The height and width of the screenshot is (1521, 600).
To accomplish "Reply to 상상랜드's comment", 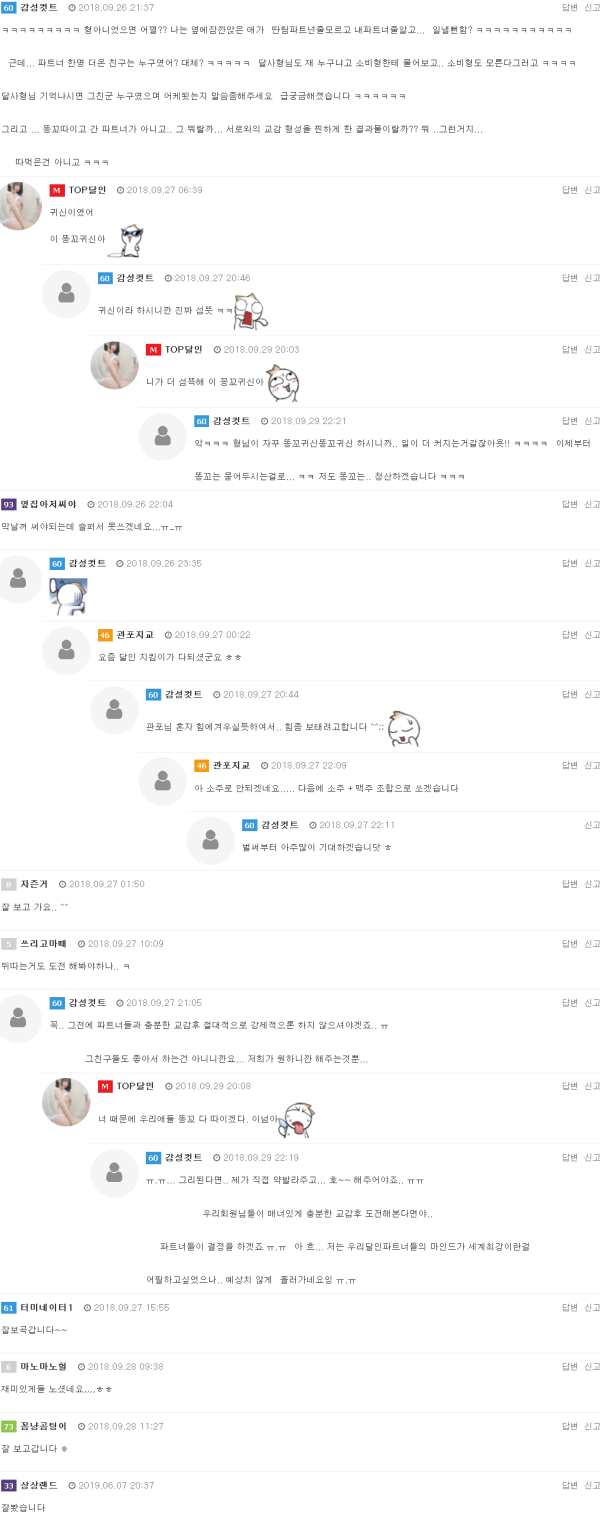I will [569, 1485].
